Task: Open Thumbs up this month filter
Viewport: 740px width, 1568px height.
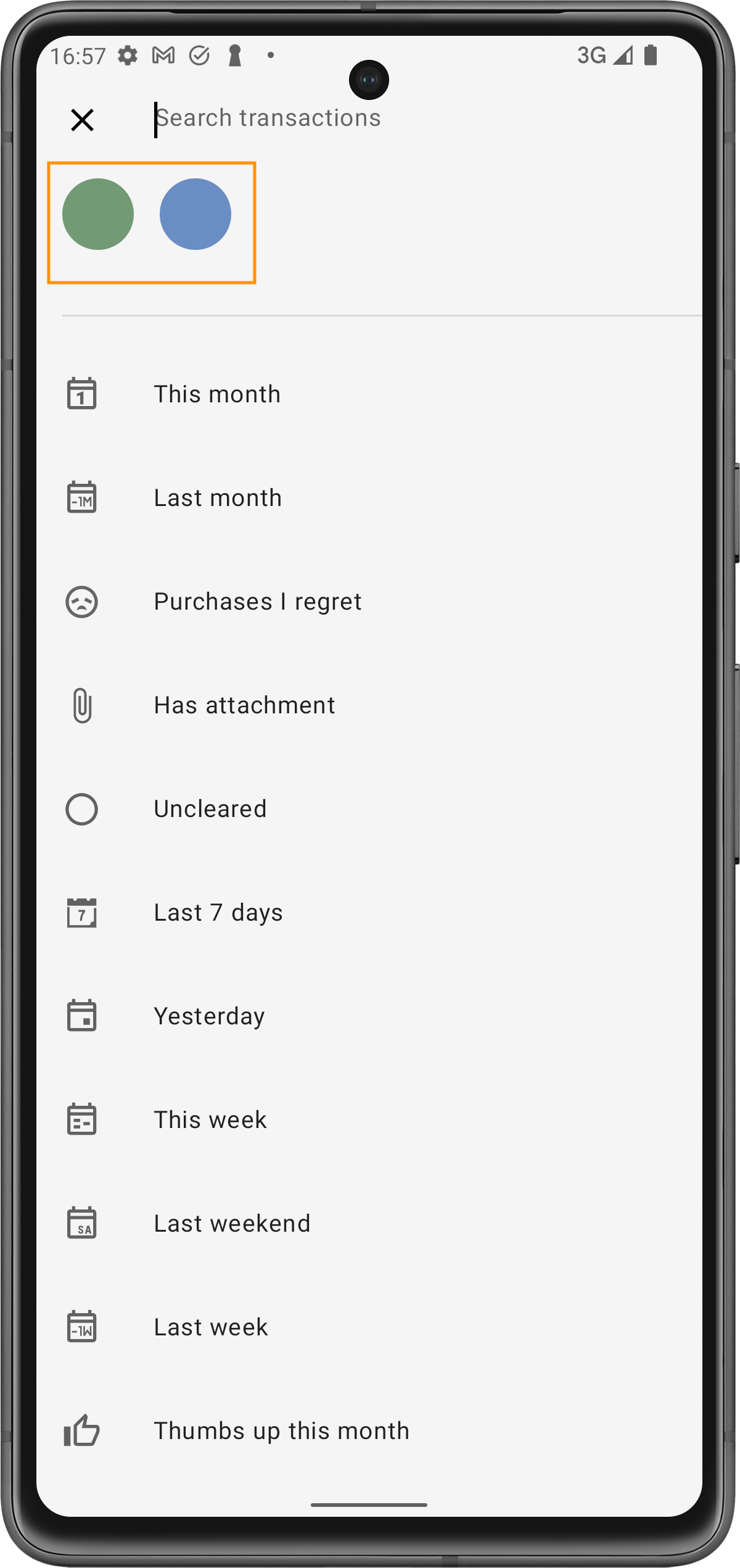Action: 281,1431
